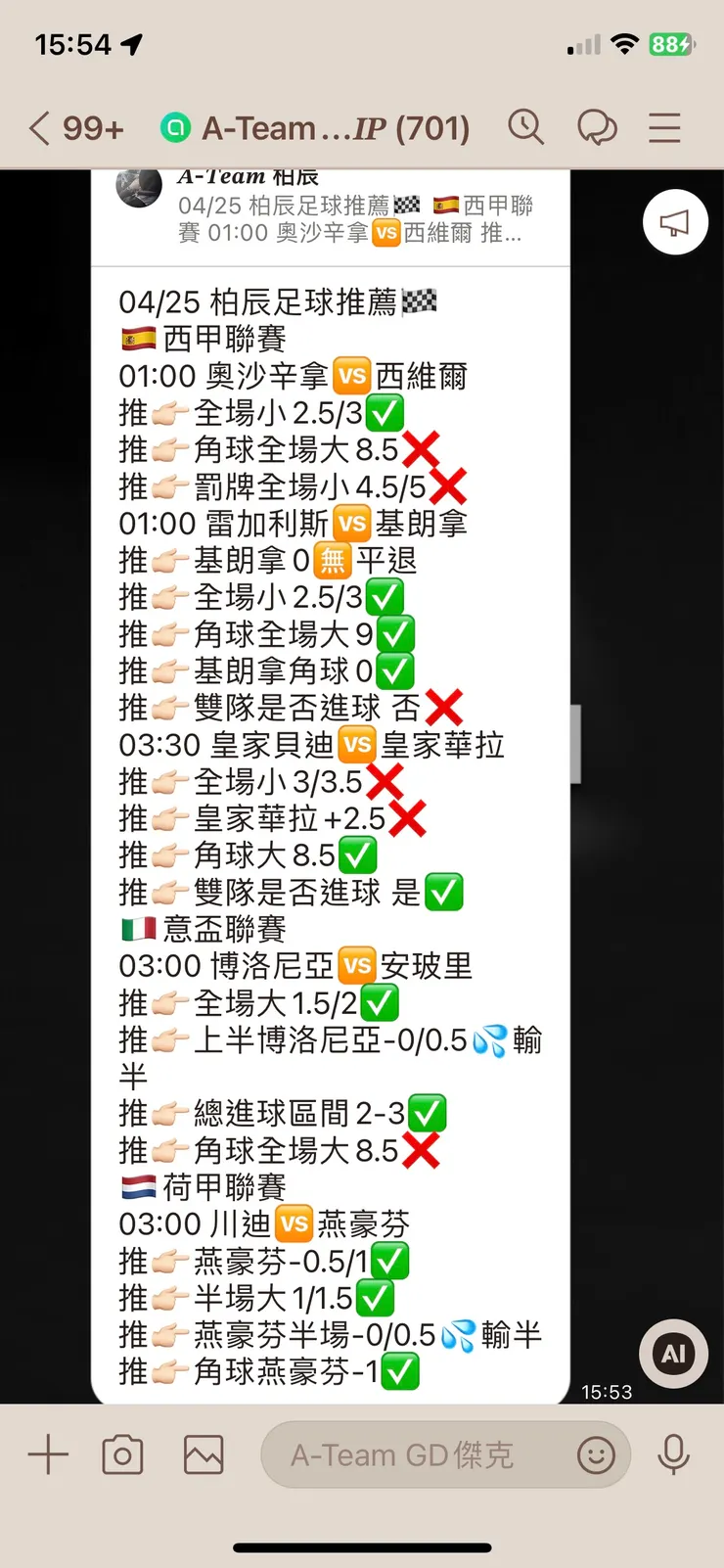Open chat notes via the speech bubble icon
This screenshot has width=724, height=1568.
click(x=598, y=127)
